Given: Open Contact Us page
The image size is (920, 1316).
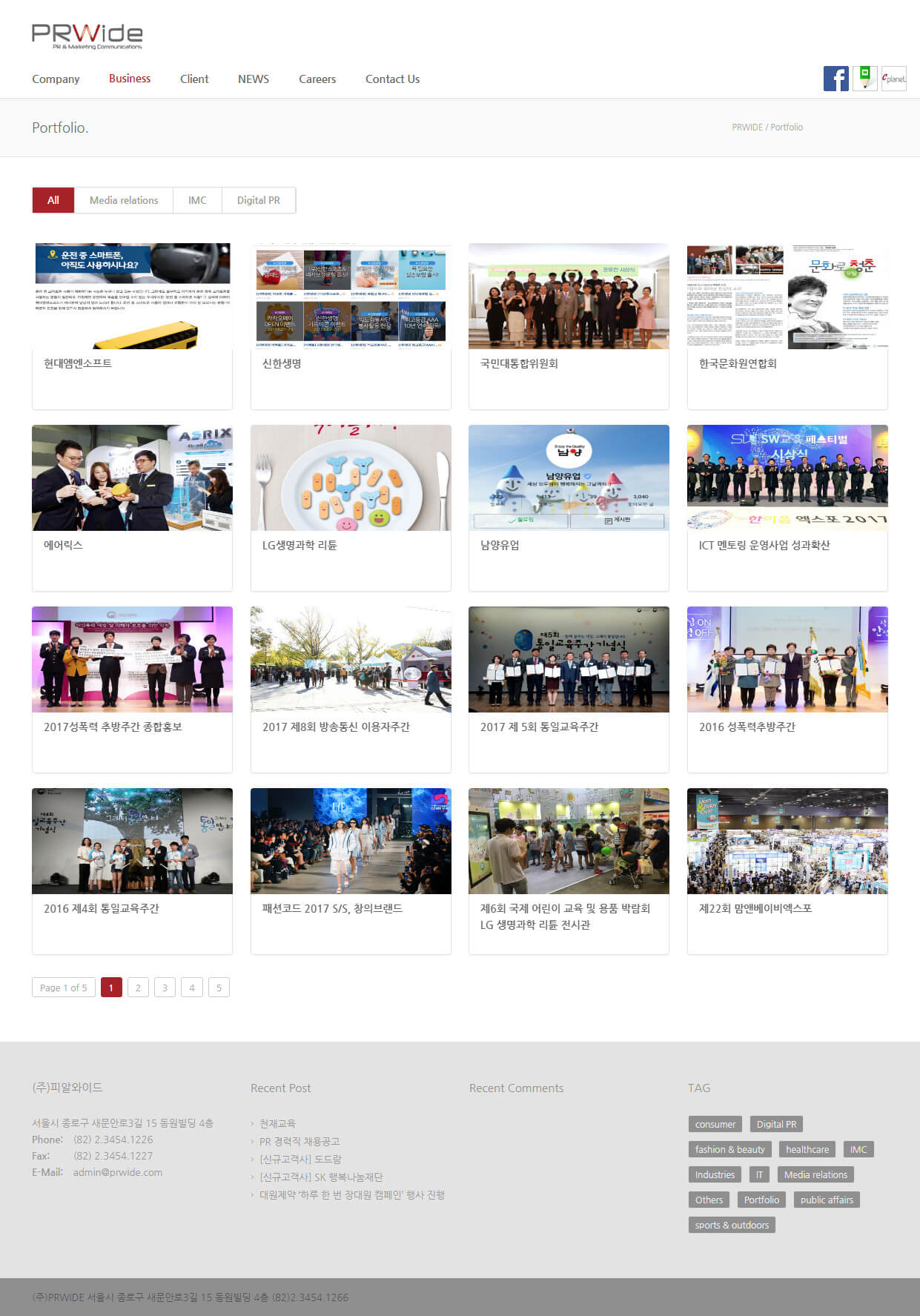Looking at the screenshot, I should click(x=392, y=79).
